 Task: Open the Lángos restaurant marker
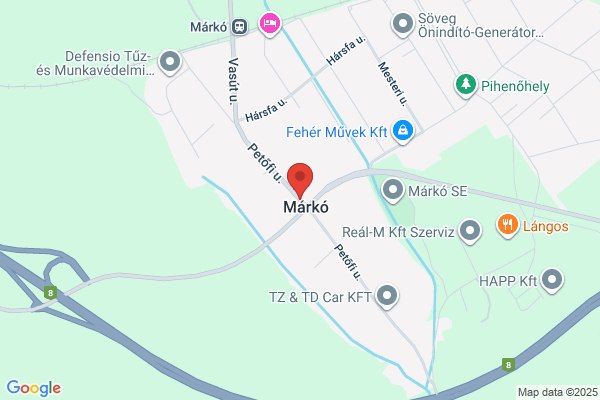[507, 225]
